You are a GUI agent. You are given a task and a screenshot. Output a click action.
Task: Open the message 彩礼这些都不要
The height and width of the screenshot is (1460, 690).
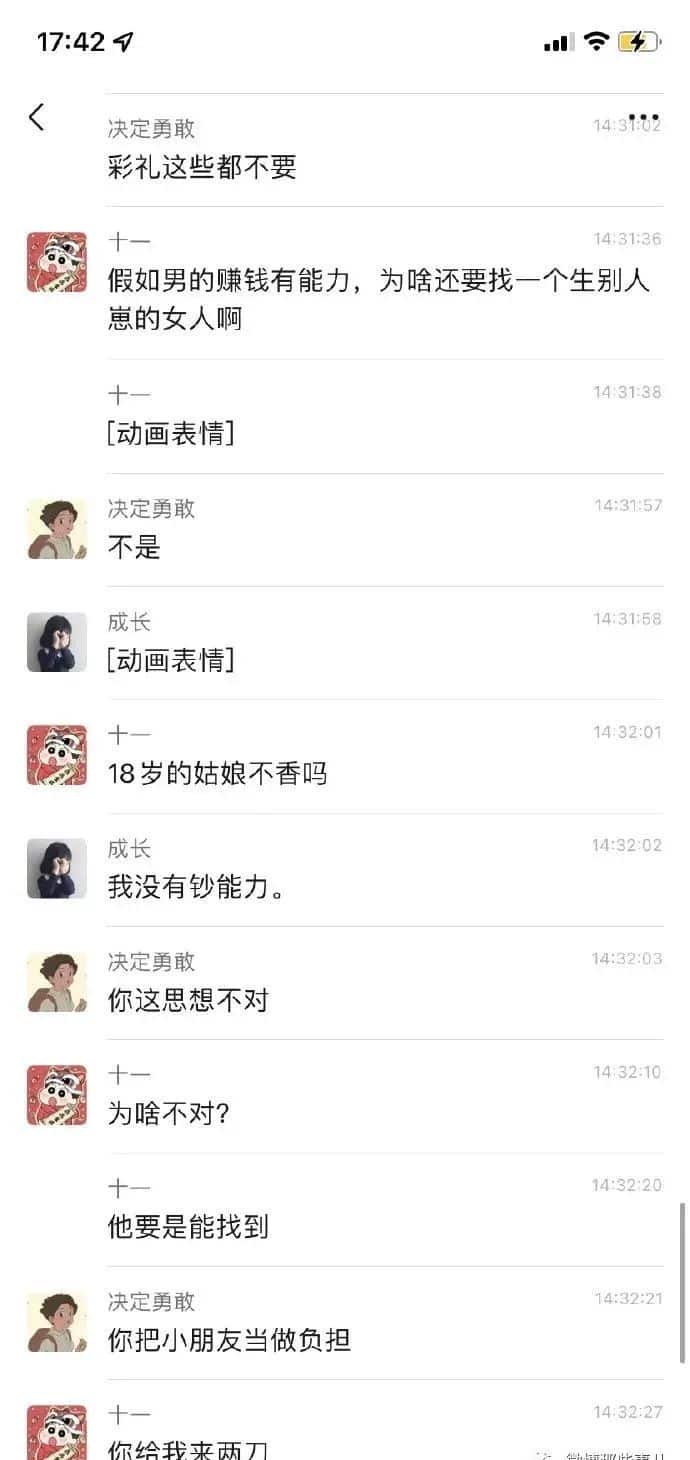point(202,167)
